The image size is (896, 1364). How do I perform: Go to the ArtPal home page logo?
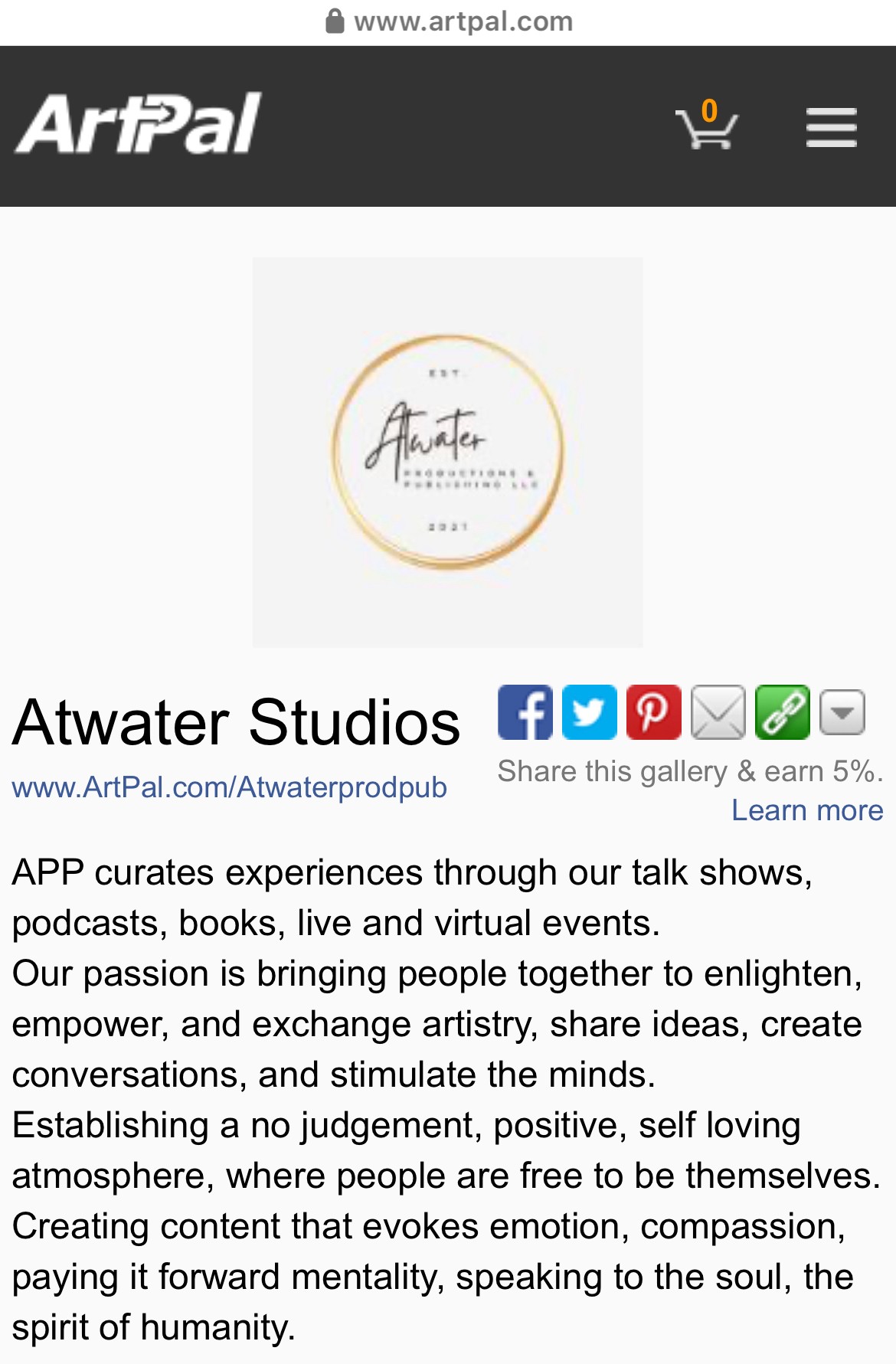[x=139, y=124]
